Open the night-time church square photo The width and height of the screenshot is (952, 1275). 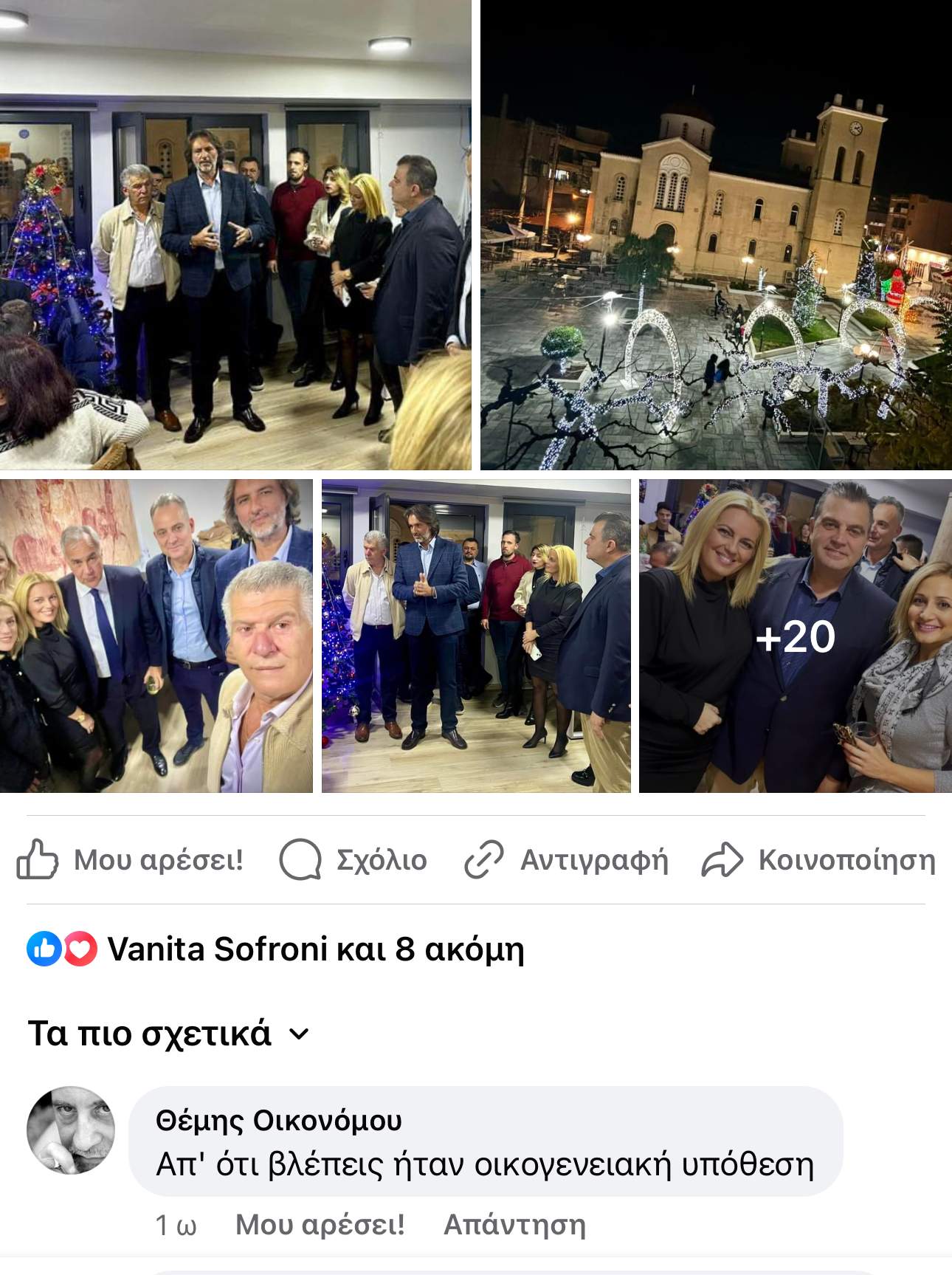click(716, 236)
